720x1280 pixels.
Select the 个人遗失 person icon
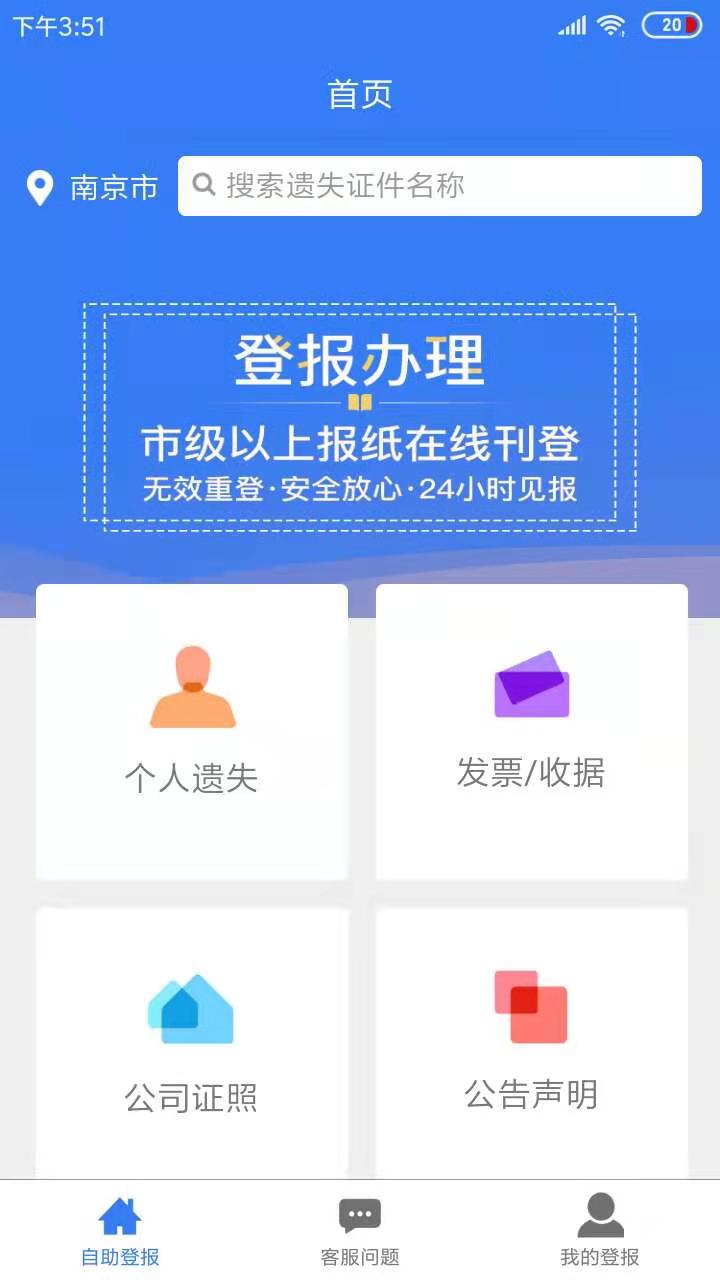coord(192,685)
